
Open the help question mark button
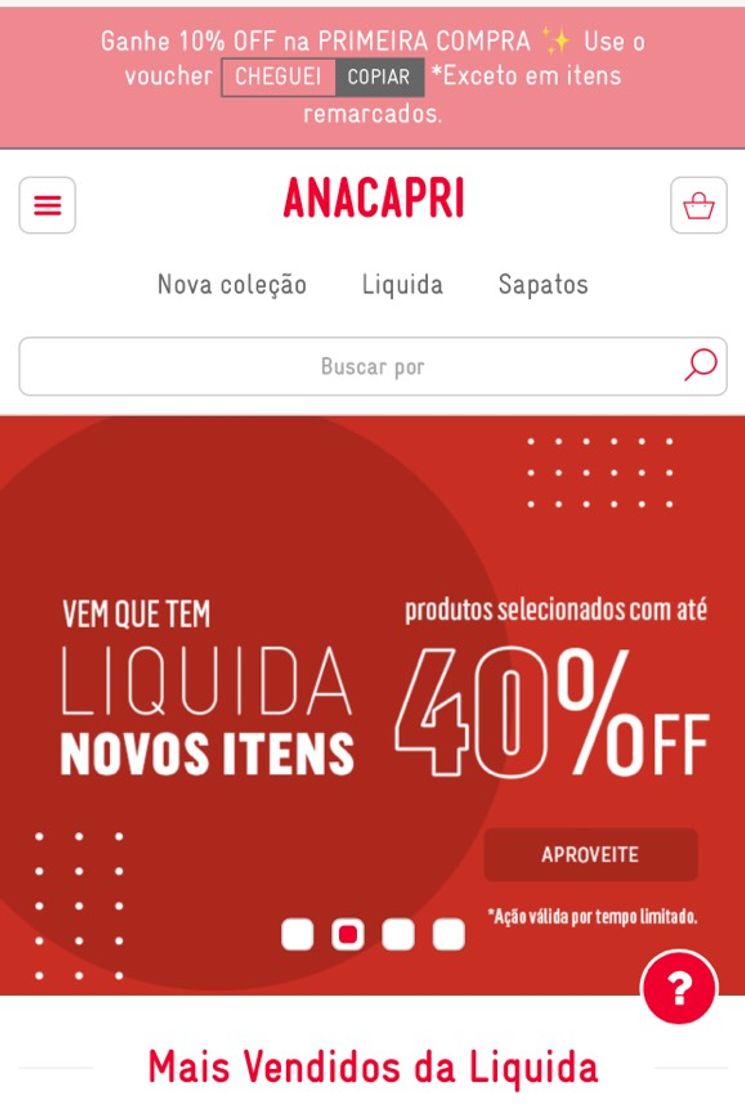pos(679,989)
